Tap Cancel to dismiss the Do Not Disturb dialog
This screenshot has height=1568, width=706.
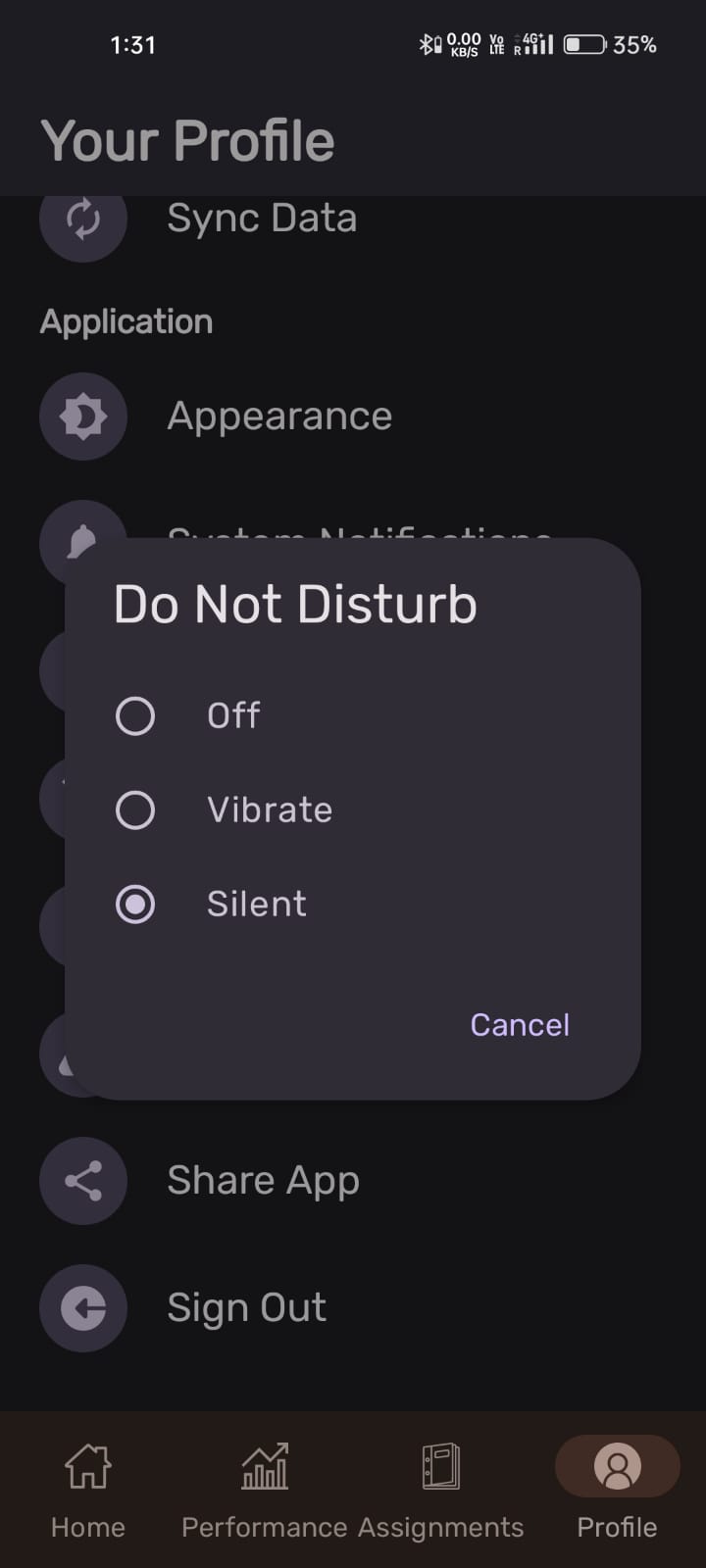(520, 1024)
